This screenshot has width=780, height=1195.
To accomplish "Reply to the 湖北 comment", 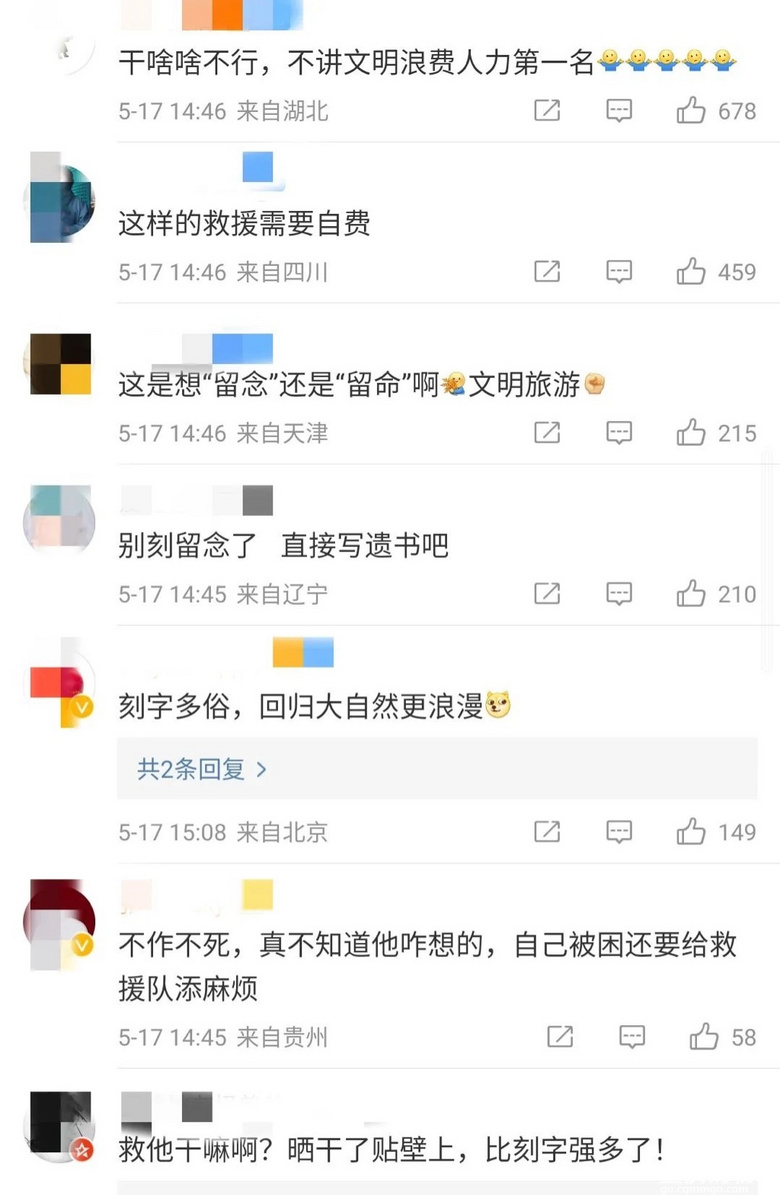I will (x=619, y=111).
